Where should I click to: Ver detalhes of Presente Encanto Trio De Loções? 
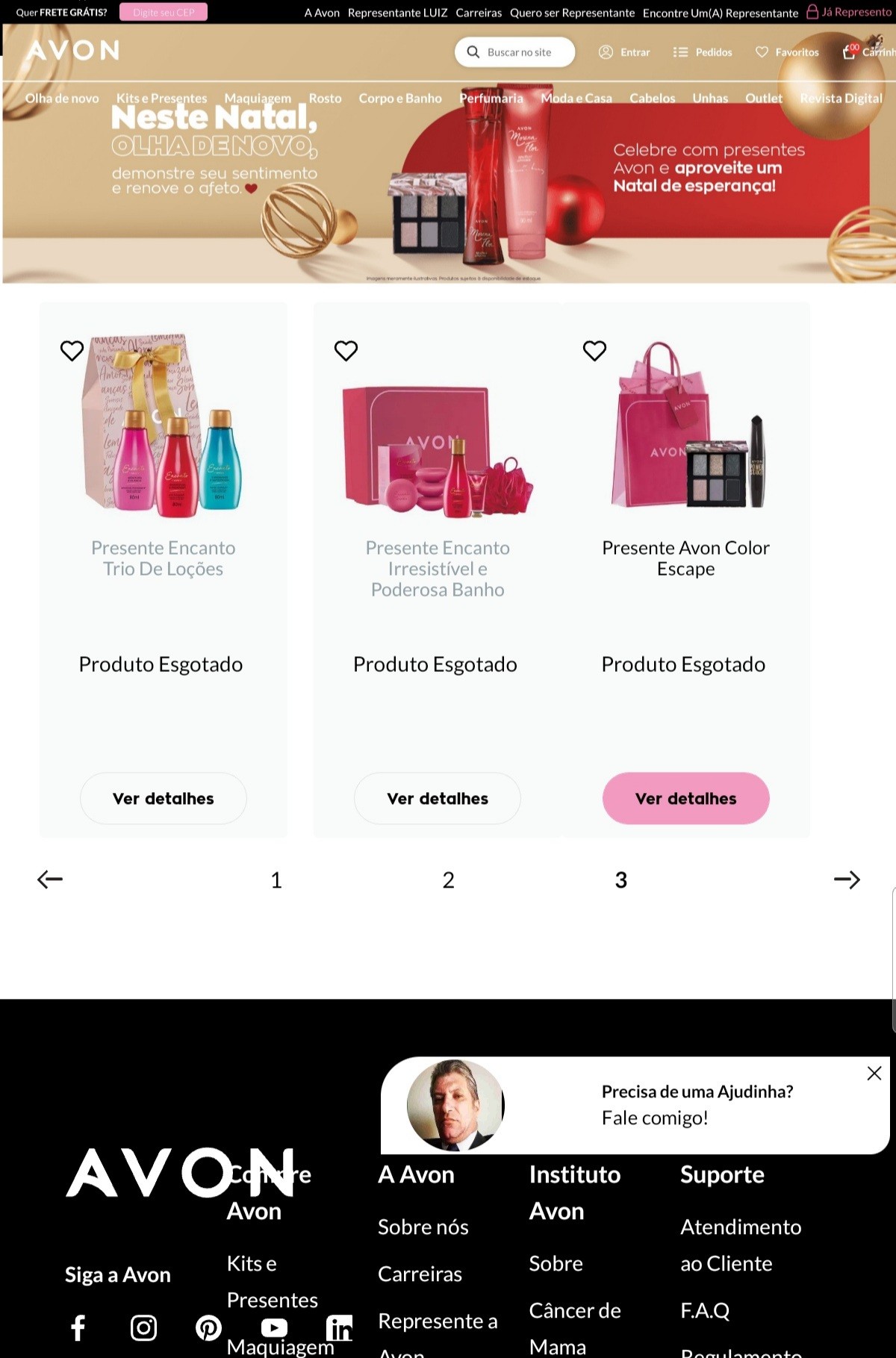164,798
